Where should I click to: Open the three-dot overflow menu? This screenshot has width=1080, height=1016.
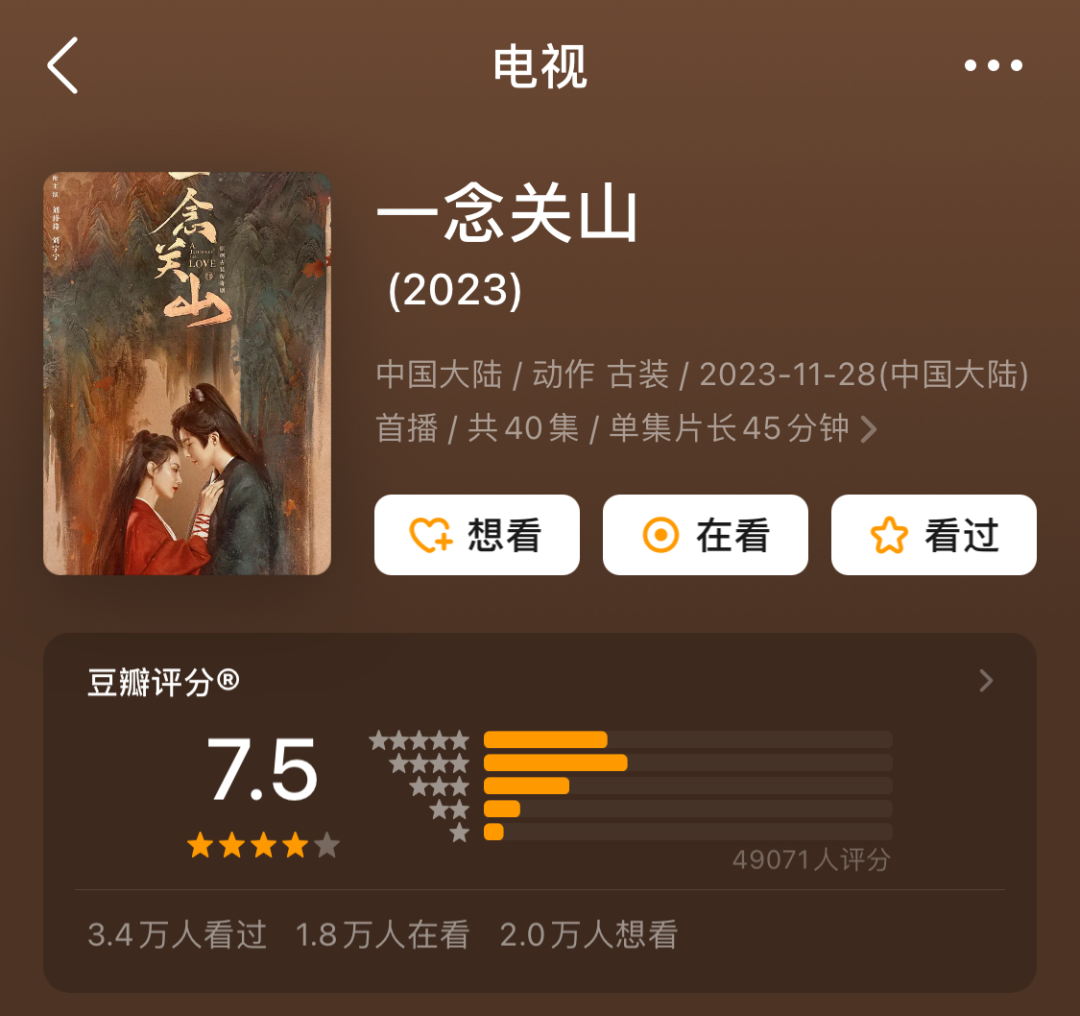point(992,66)
